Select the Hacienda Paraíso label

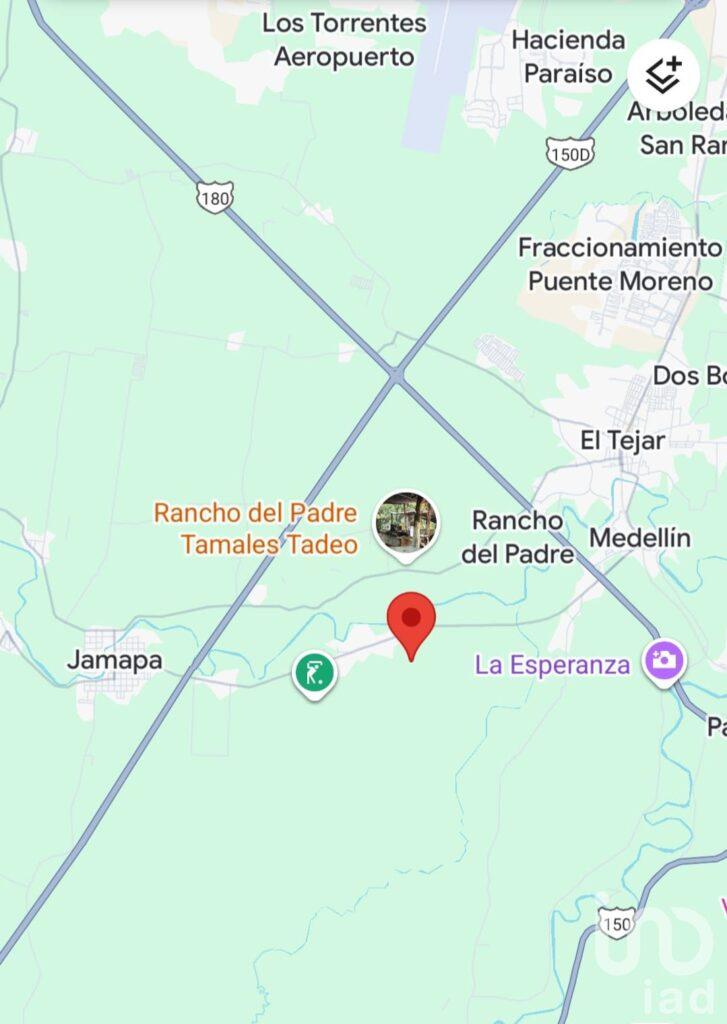[x=569, y=58]
